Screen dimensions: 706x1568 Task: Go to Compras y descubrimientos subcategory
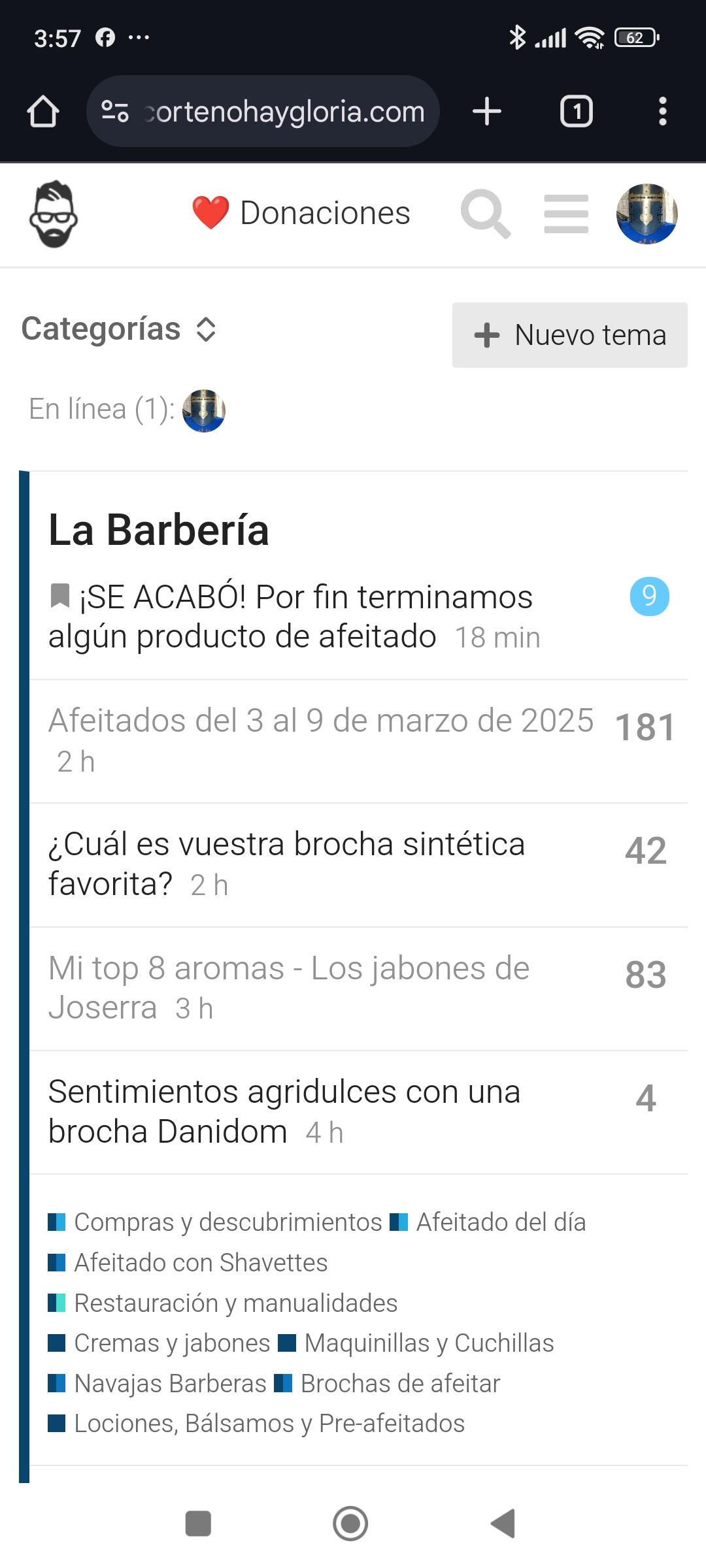click(x=227, y=1222)
